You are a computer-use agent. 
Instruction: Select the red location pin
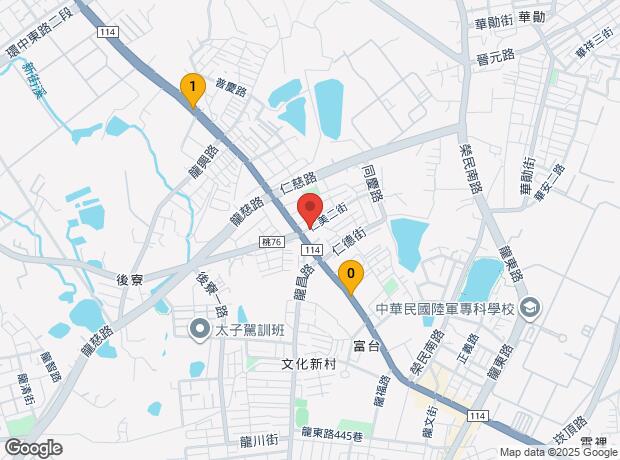click(310, 211)
